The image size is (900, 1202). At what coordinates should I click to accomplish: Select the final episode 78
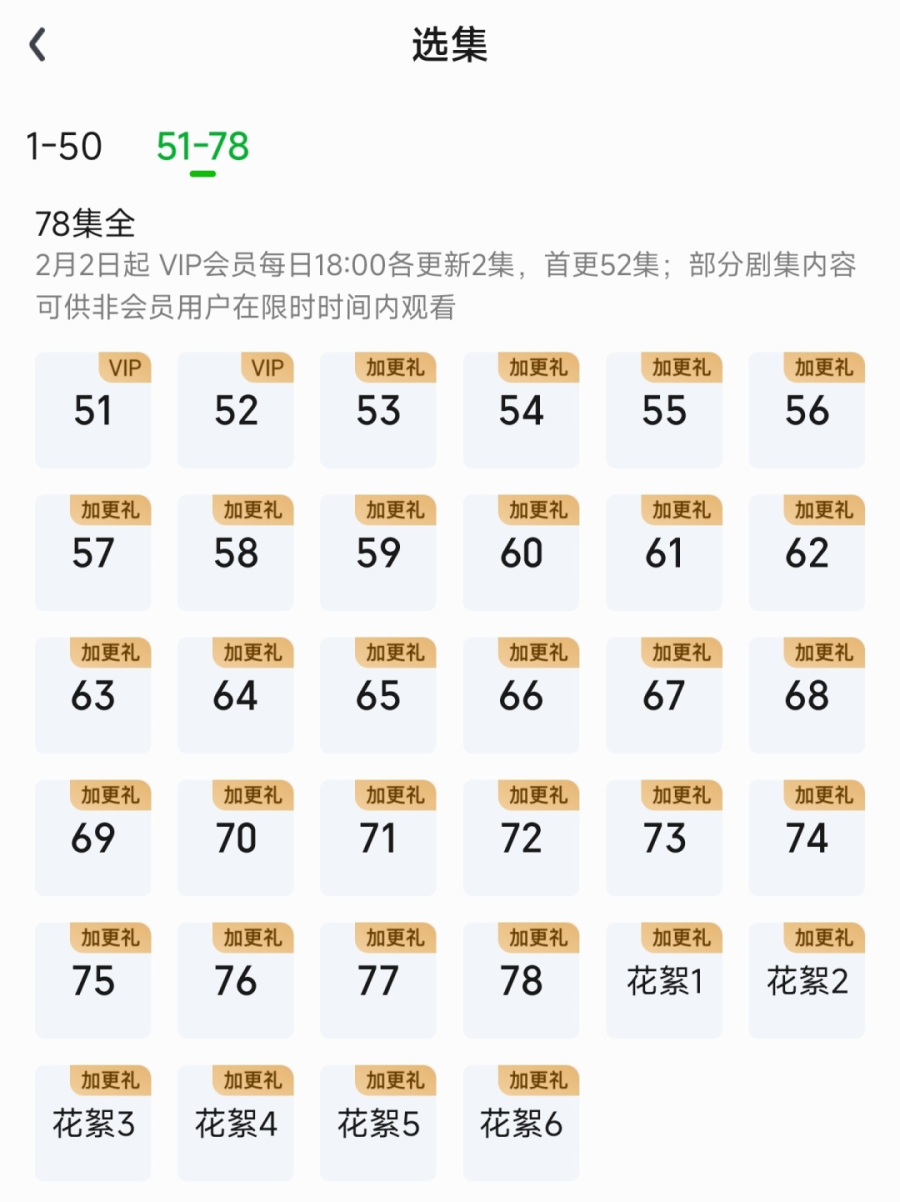pos(521,981)
